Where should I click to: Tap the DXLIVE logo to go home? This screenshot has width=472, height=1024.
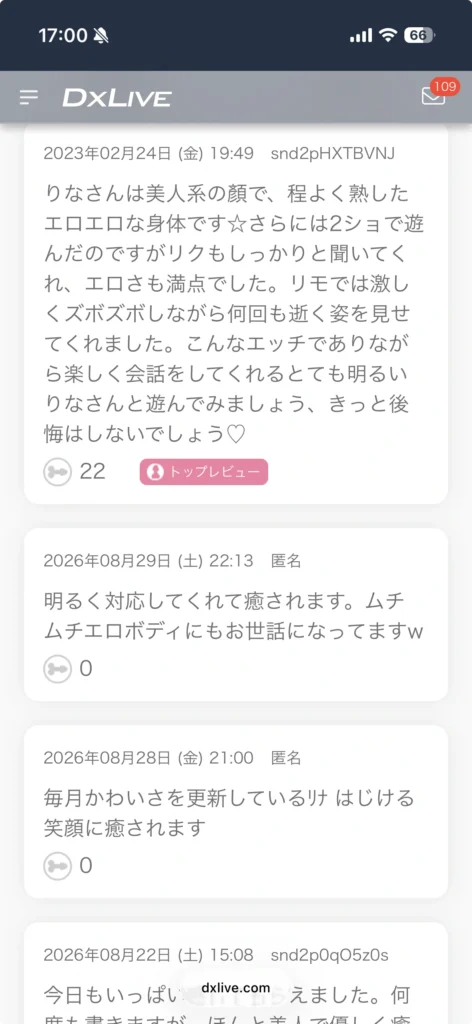tap(117, 98)
